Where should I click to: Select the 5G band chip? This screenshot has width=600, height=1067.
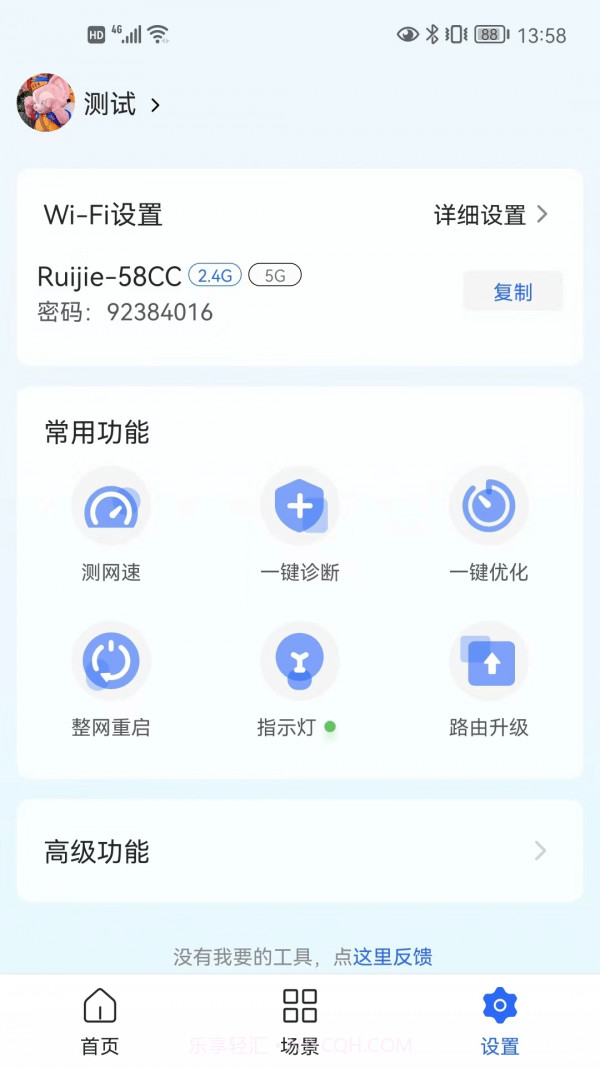pyautogui.click(x=275, y=275)
